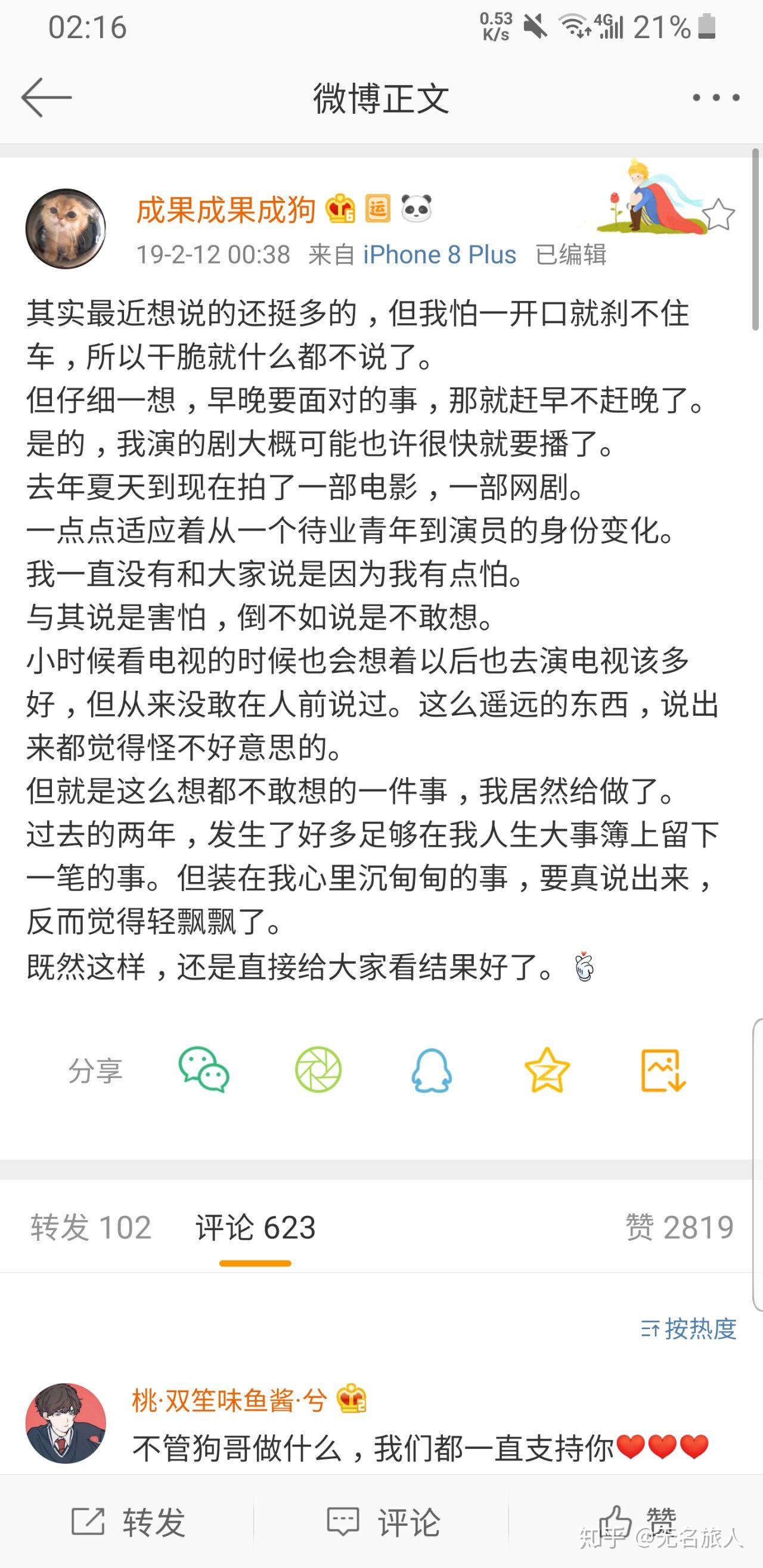Image resolution: width=763 pixels, height=1568 pixels.
Task: Share the post to WeChat Moments
Action: 318,1070
